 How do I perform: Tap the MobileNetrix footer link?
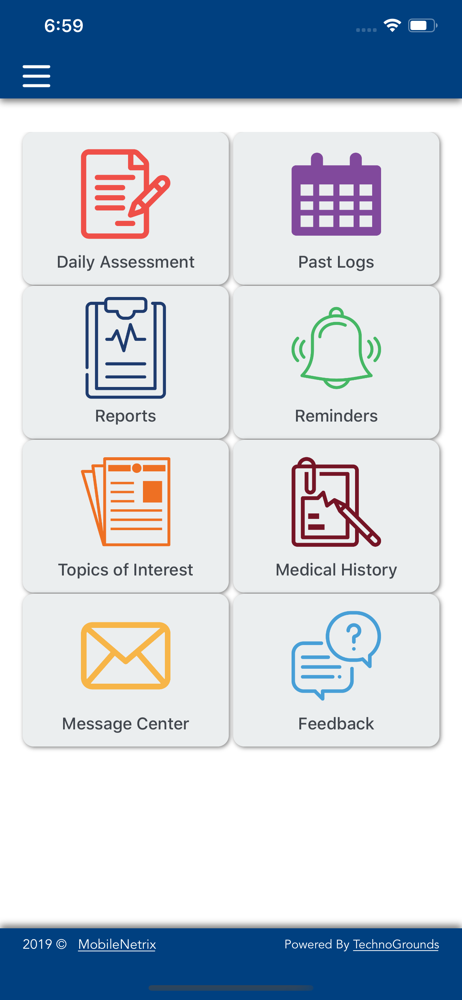click(x=117, y=945)
